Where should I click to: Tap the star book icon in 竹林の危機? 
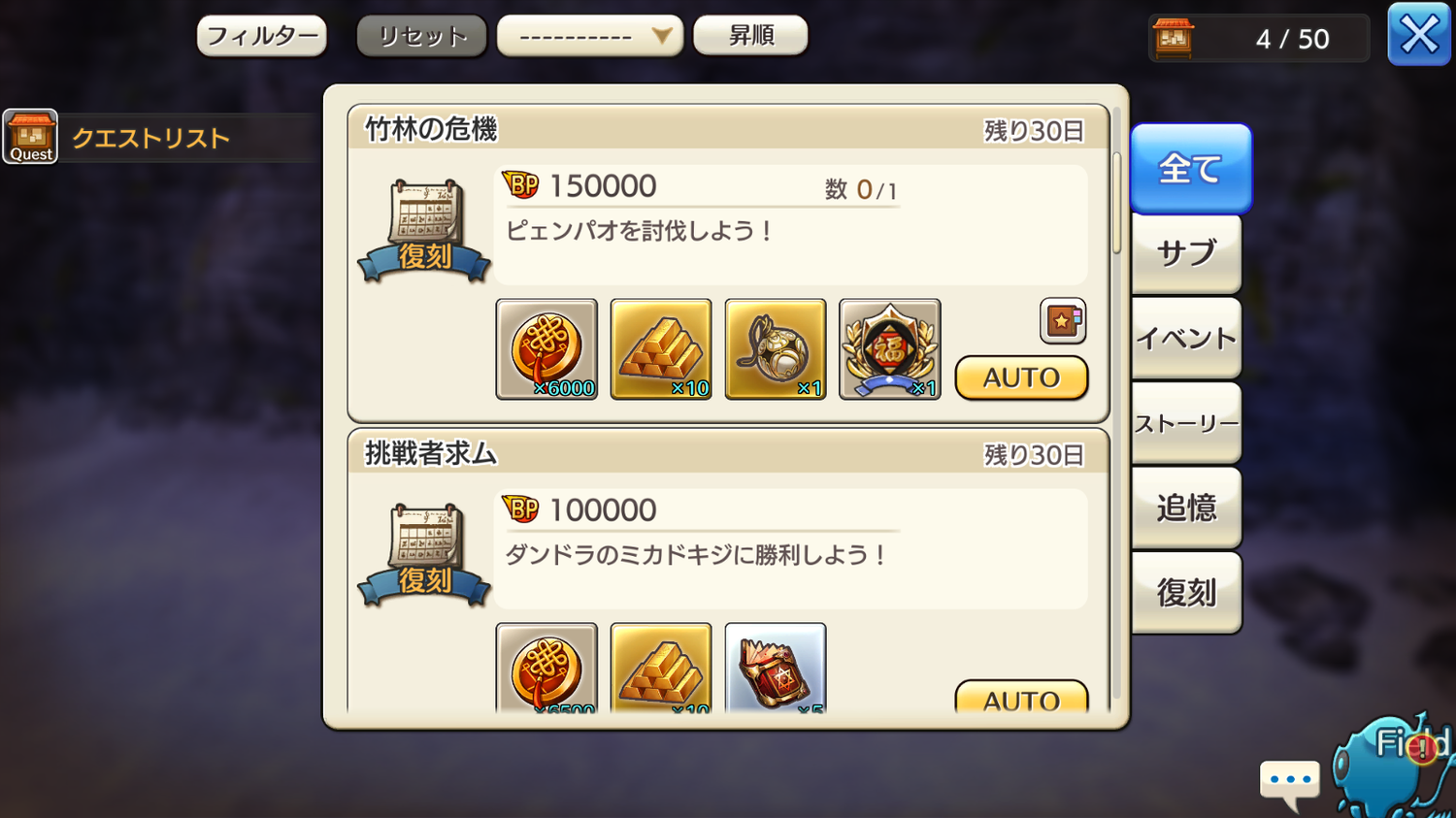[x=1062, y=321]
